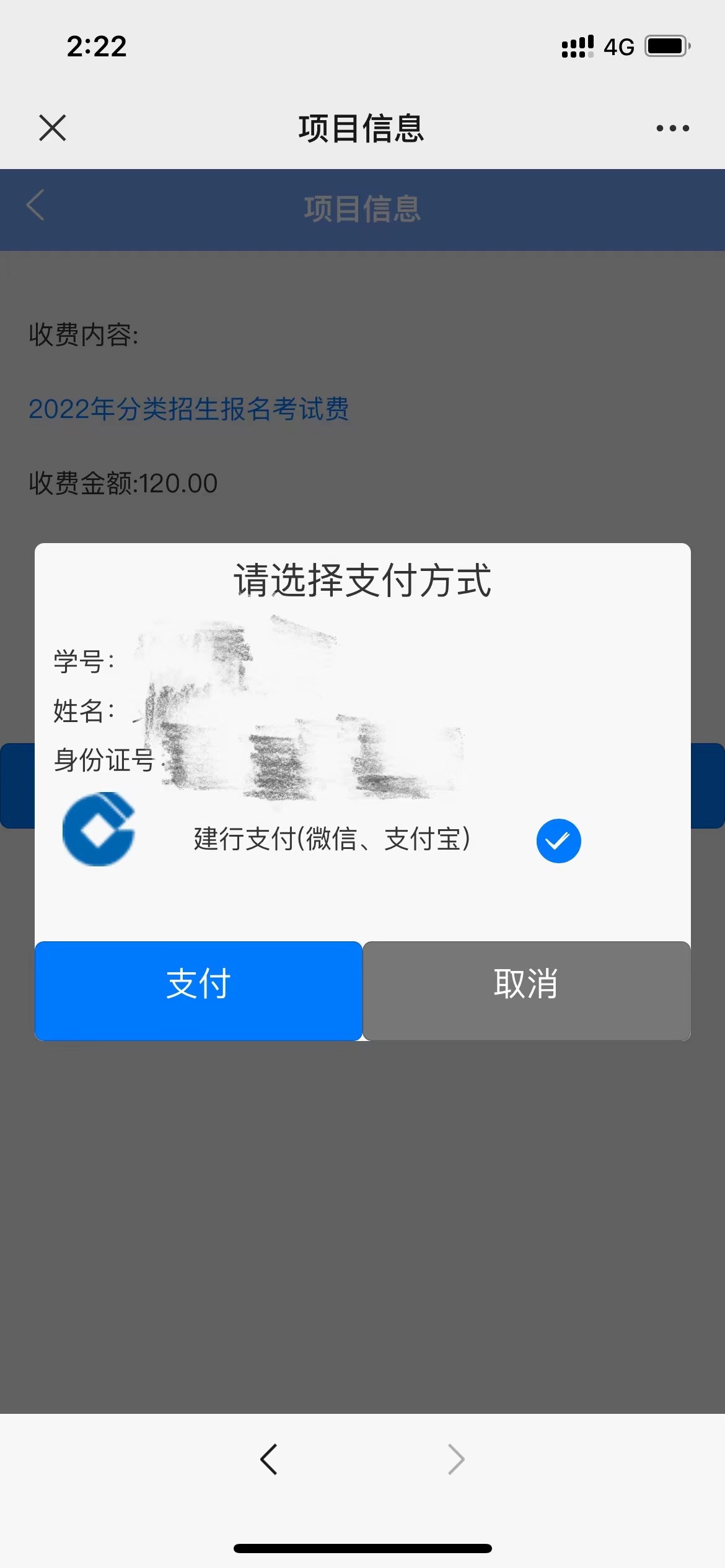Open the three-dot more options menu
The image size is (725, 1568).
point(672,128)
